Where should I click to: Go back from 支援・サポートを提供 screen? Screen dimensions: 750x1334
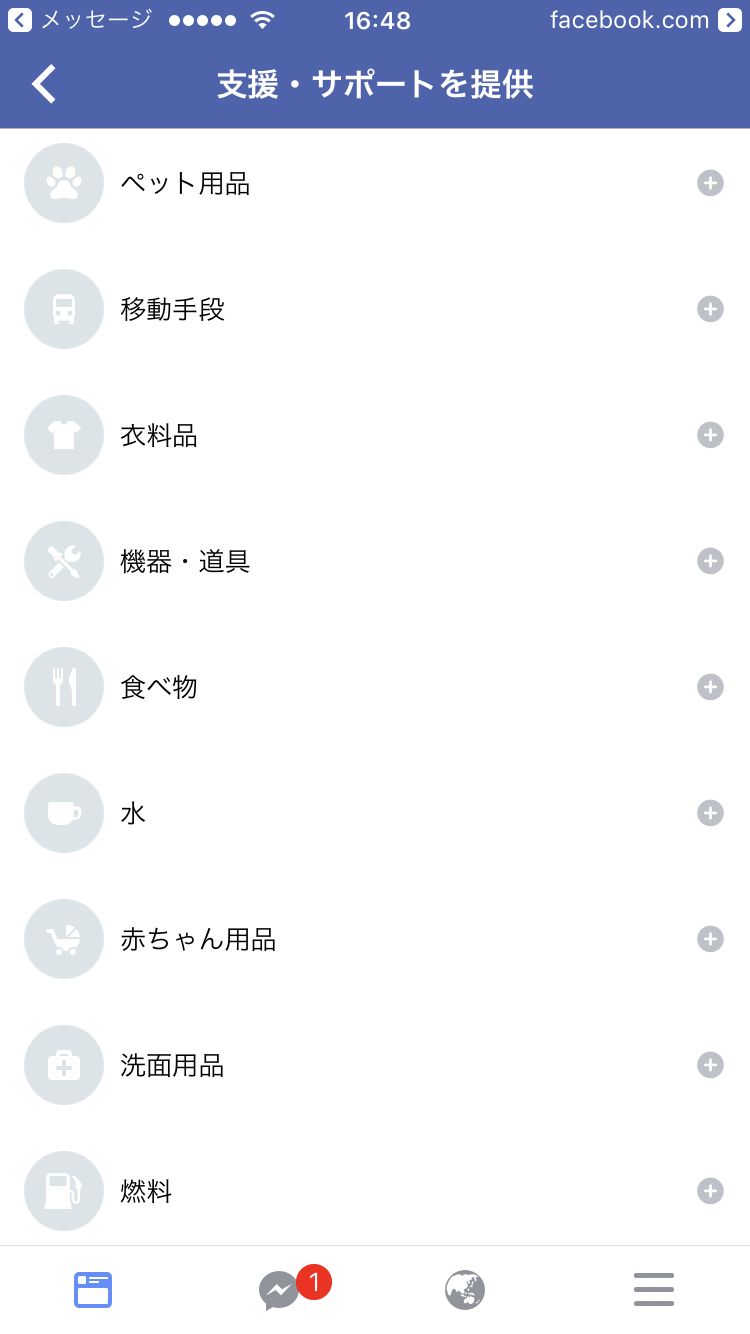44,85
